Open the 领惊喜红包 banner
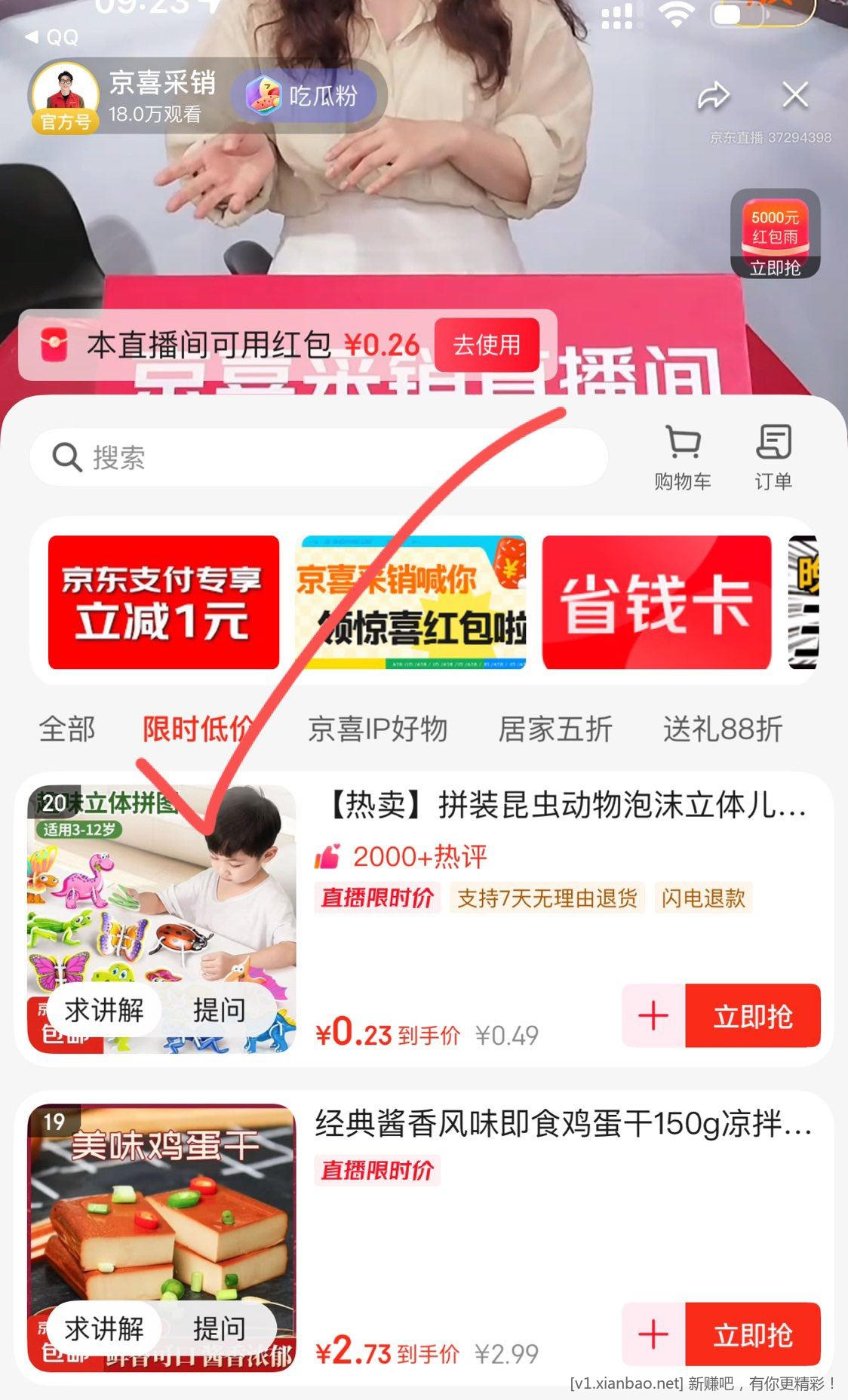This screenshot has height=1400, width=848. click(410, 602)
